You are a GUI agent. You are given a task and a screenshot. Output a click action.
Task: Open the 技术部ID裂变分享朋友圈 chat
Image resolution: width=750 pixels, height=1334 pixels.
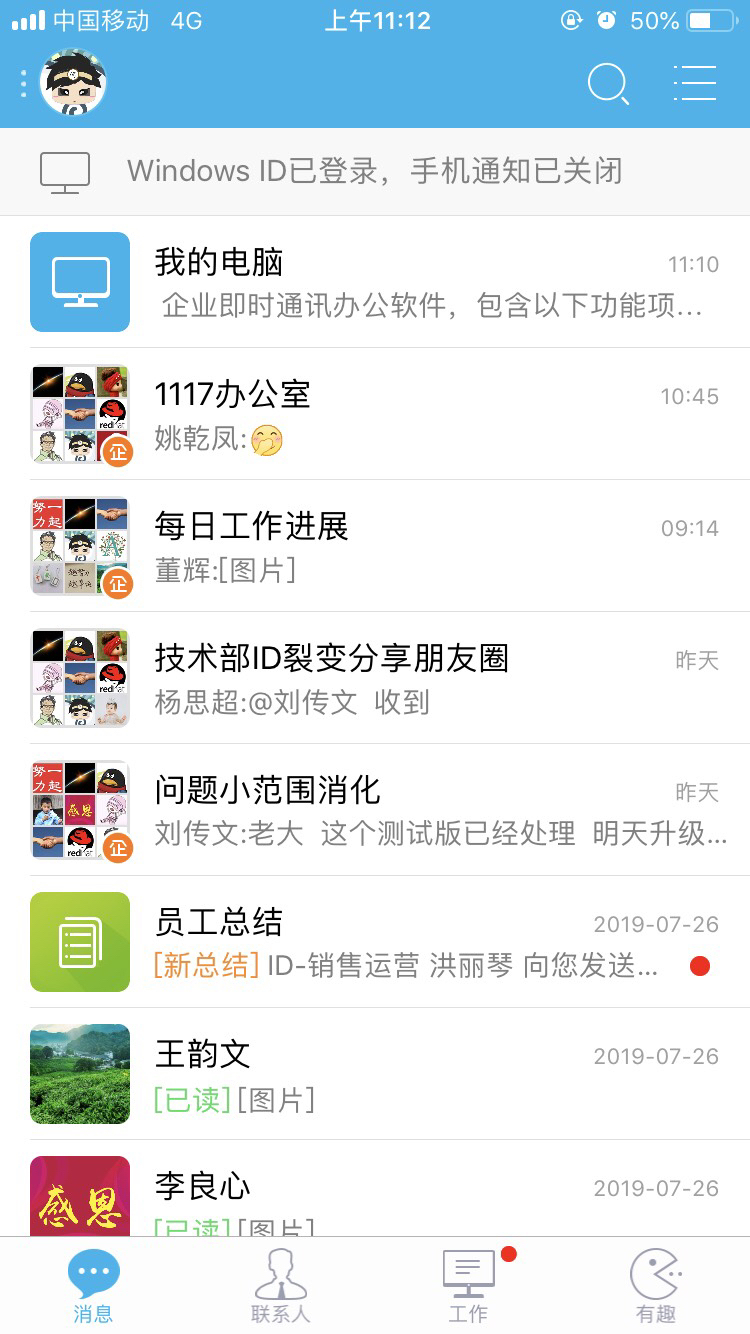point(375,678)
